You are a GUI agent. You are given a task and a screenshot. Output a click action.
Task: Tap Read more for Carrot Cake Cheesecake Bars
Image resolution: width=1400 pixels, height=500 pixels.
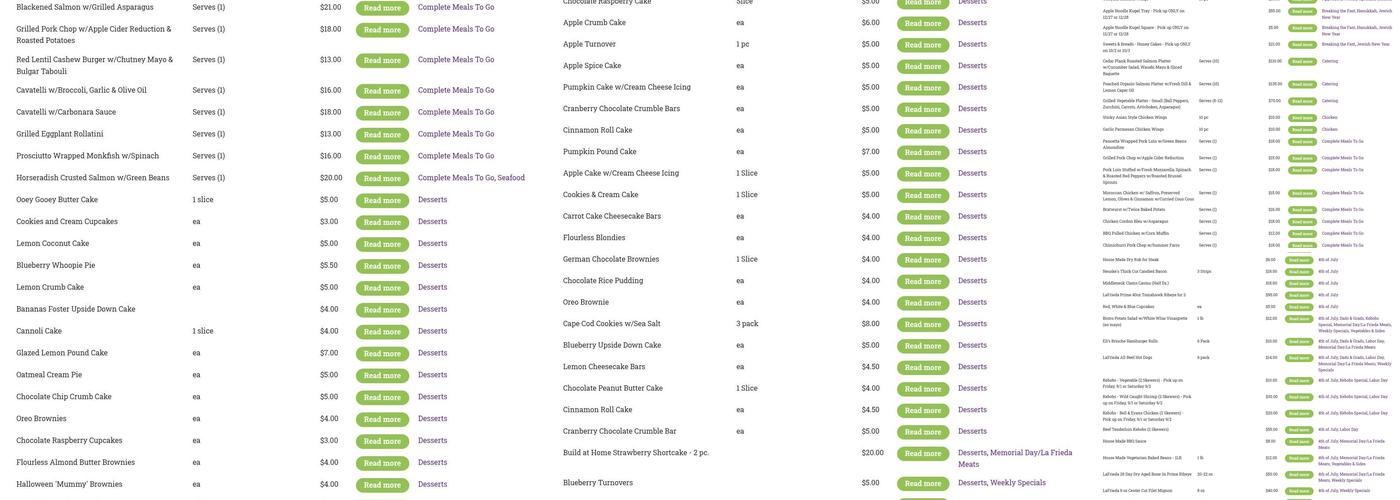(x=922, y=217)
